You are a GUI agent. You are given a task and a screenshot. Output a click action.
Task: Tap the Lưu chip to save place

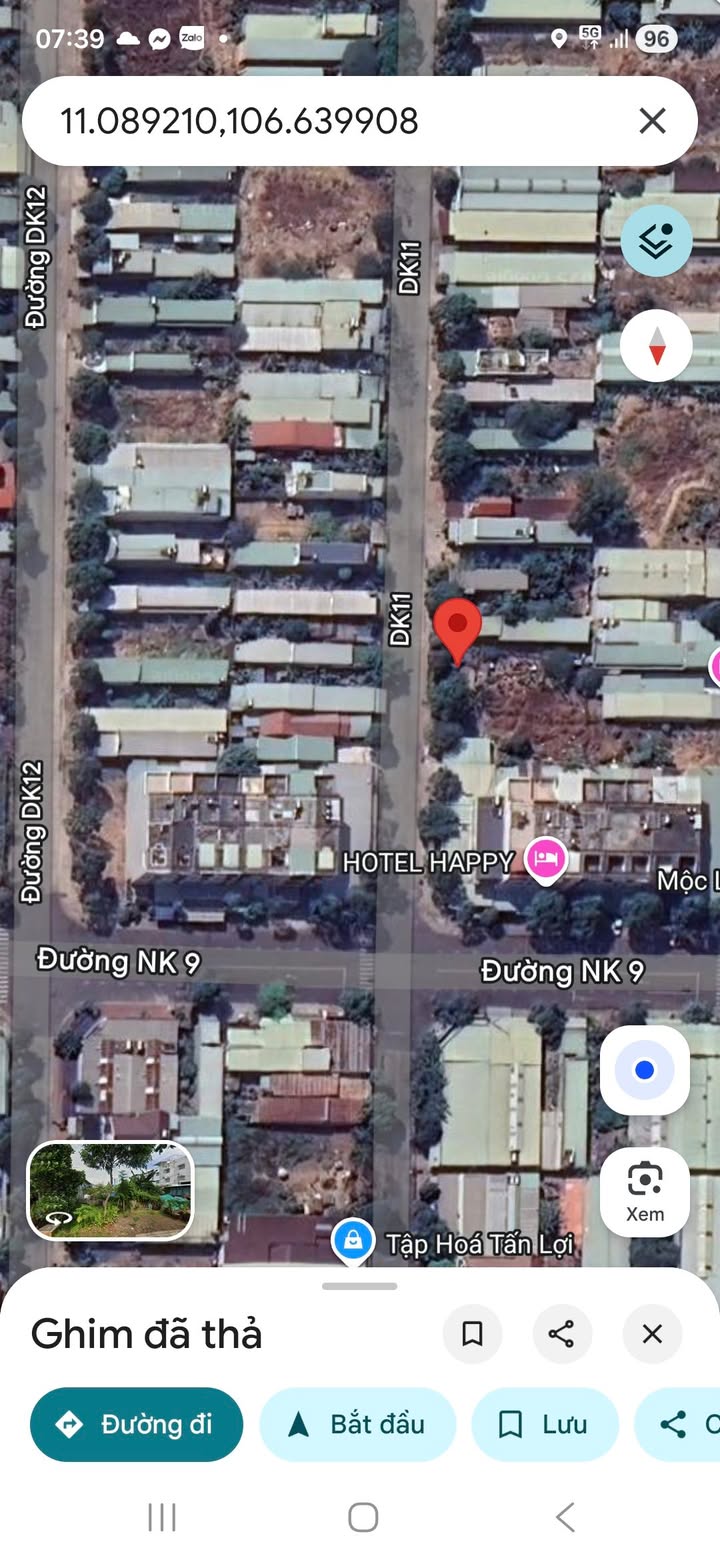pyautogui.click(x=545, y=1424)
